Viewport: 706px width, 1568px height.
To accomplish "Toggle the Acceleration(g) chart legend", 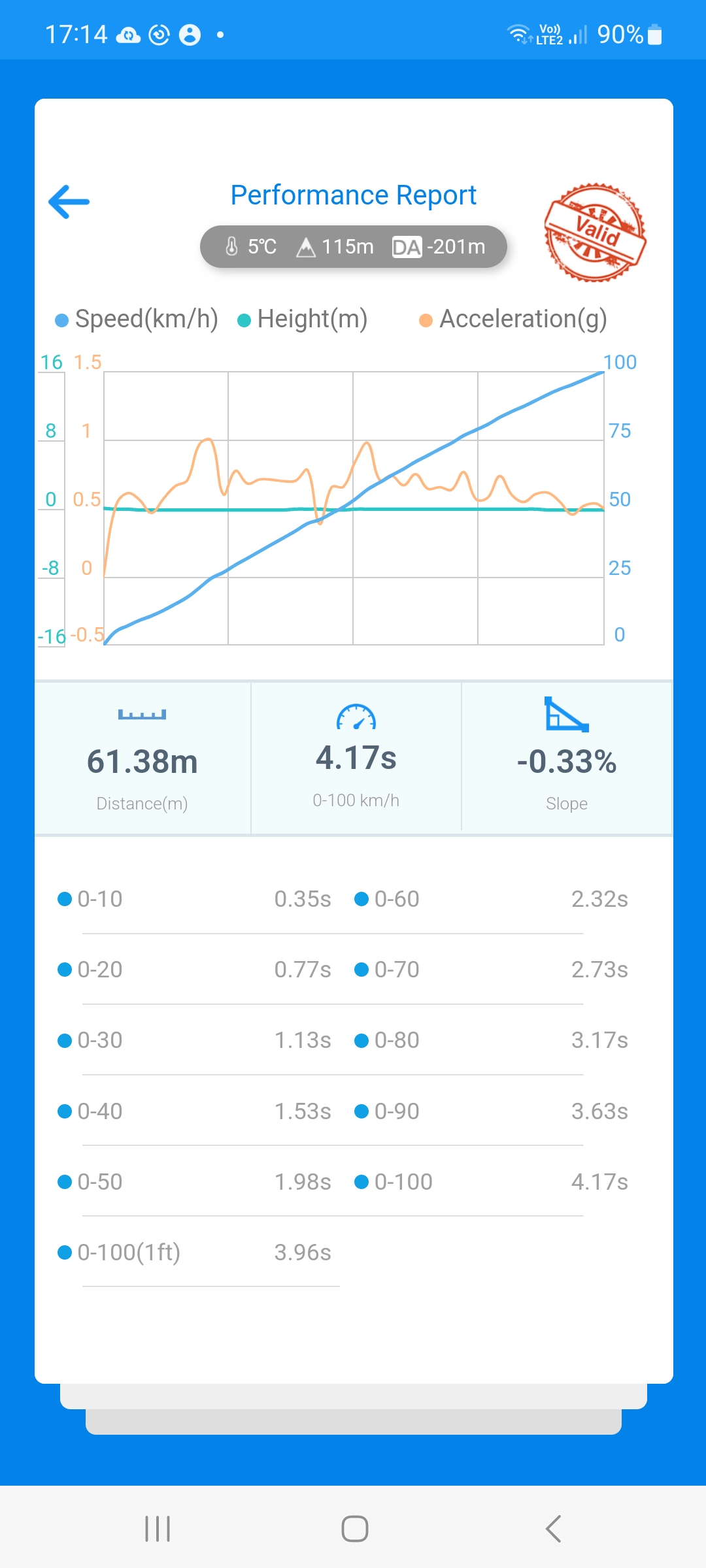I will (513, 319).
